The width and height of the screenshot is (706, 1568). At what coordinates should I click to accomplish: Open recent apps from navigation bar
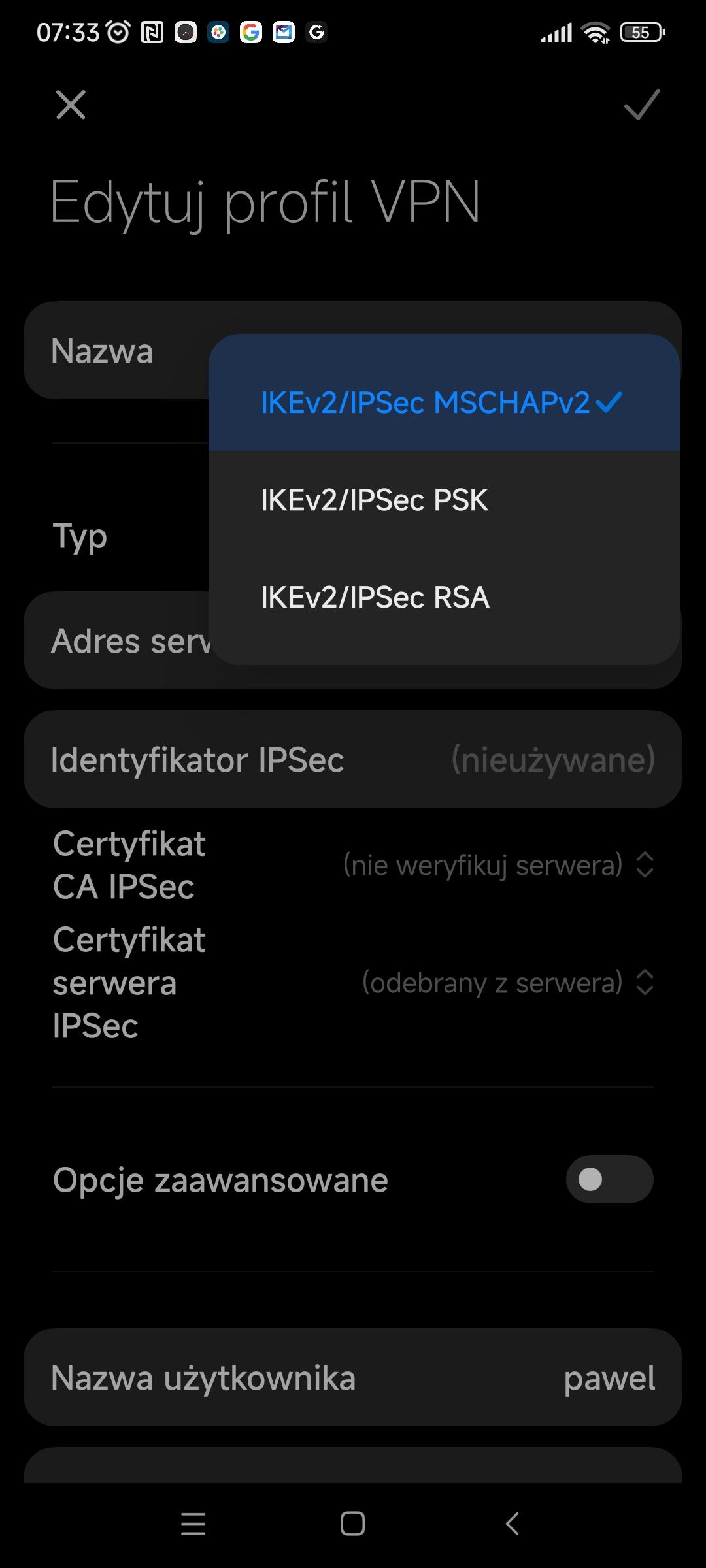193,1524
